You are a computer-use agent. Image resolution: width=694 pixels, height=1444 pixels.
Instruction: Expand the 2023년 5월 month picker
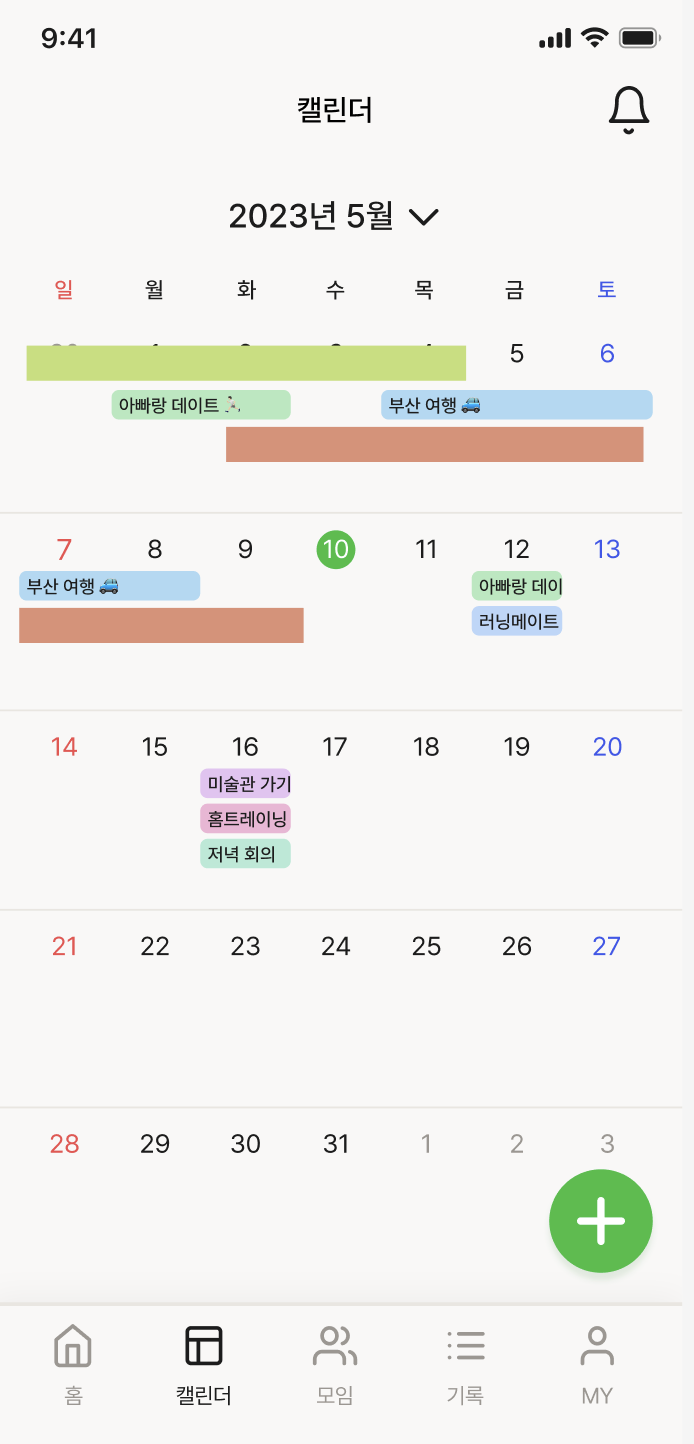click(334, 216)
